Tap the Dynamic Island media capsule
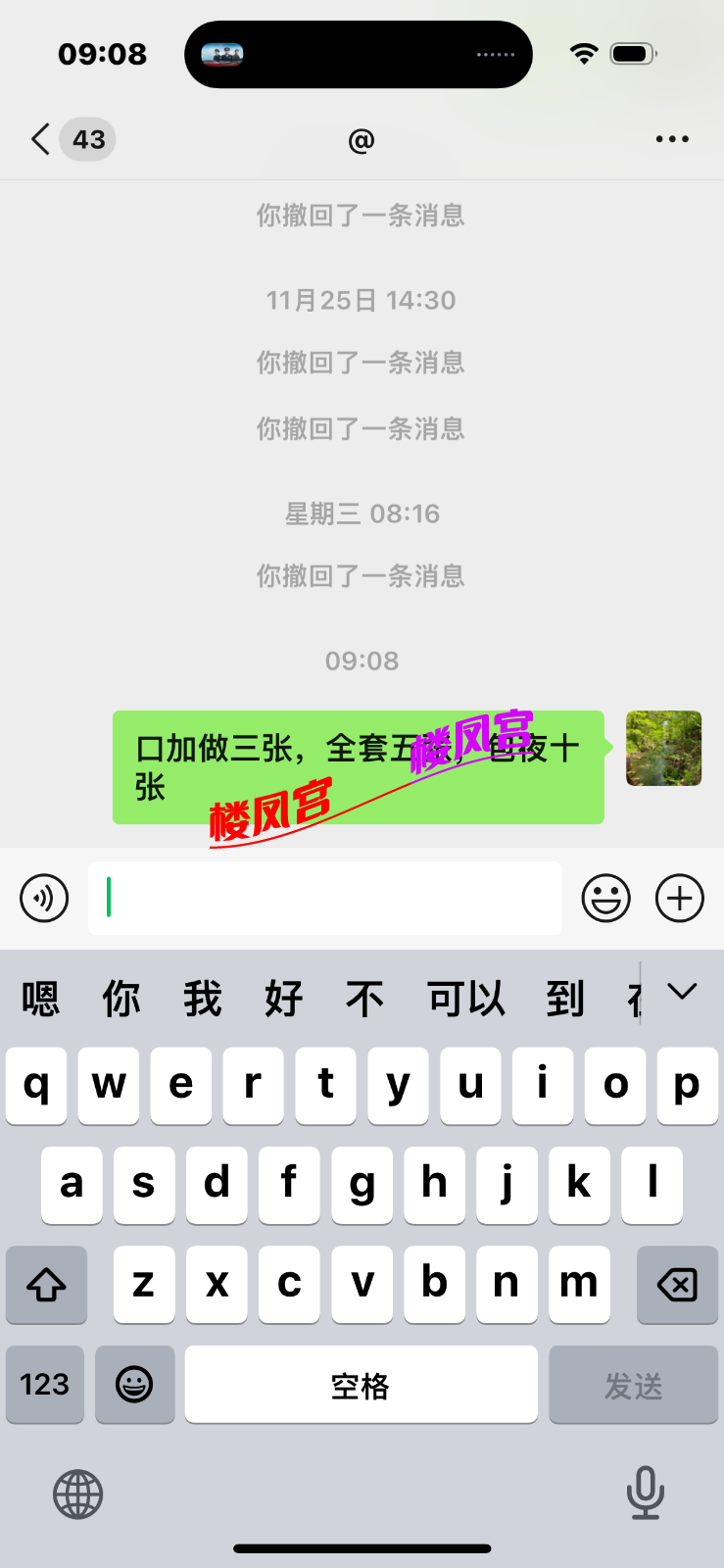Screen dimensions: 724x1568 click(x=359, y=54)
